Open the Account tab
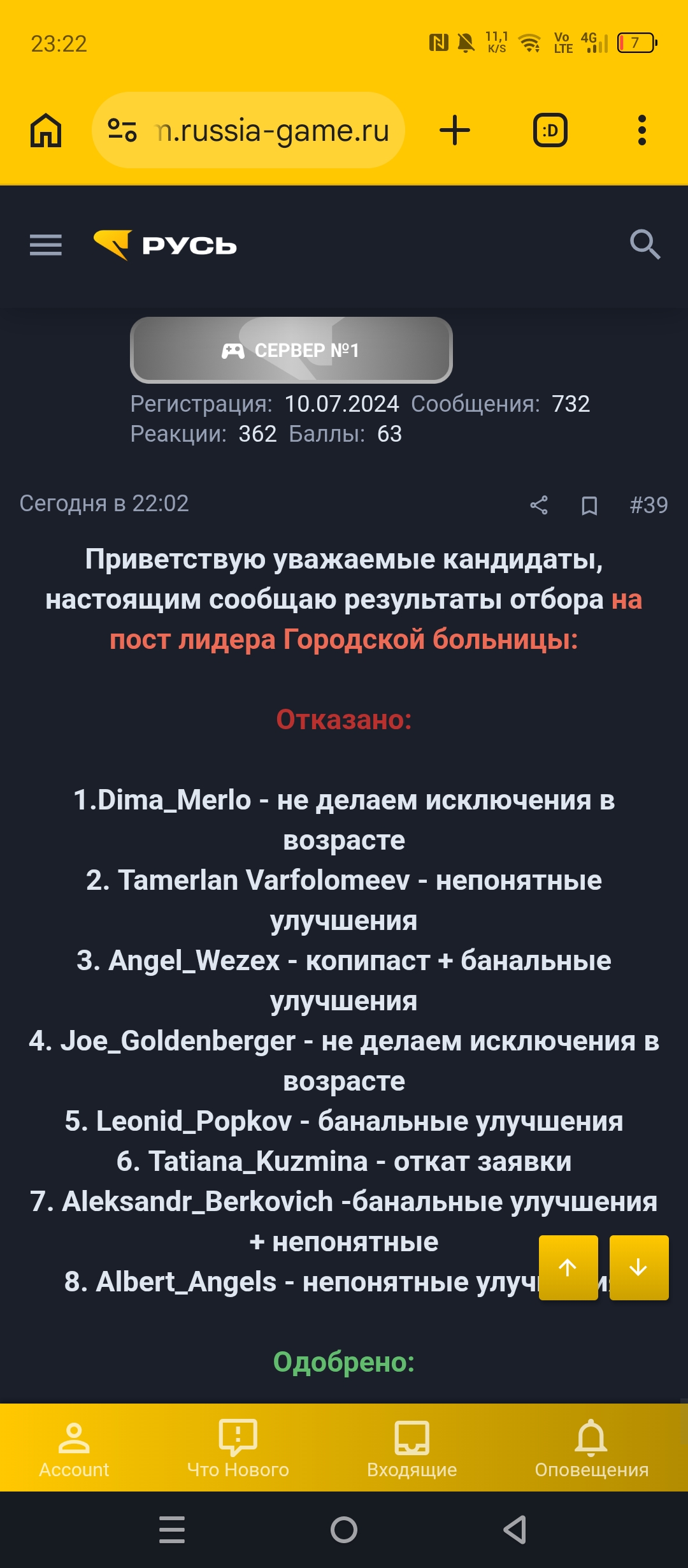The width and height of the screenshot is (688, 1568). (74, 1447)
